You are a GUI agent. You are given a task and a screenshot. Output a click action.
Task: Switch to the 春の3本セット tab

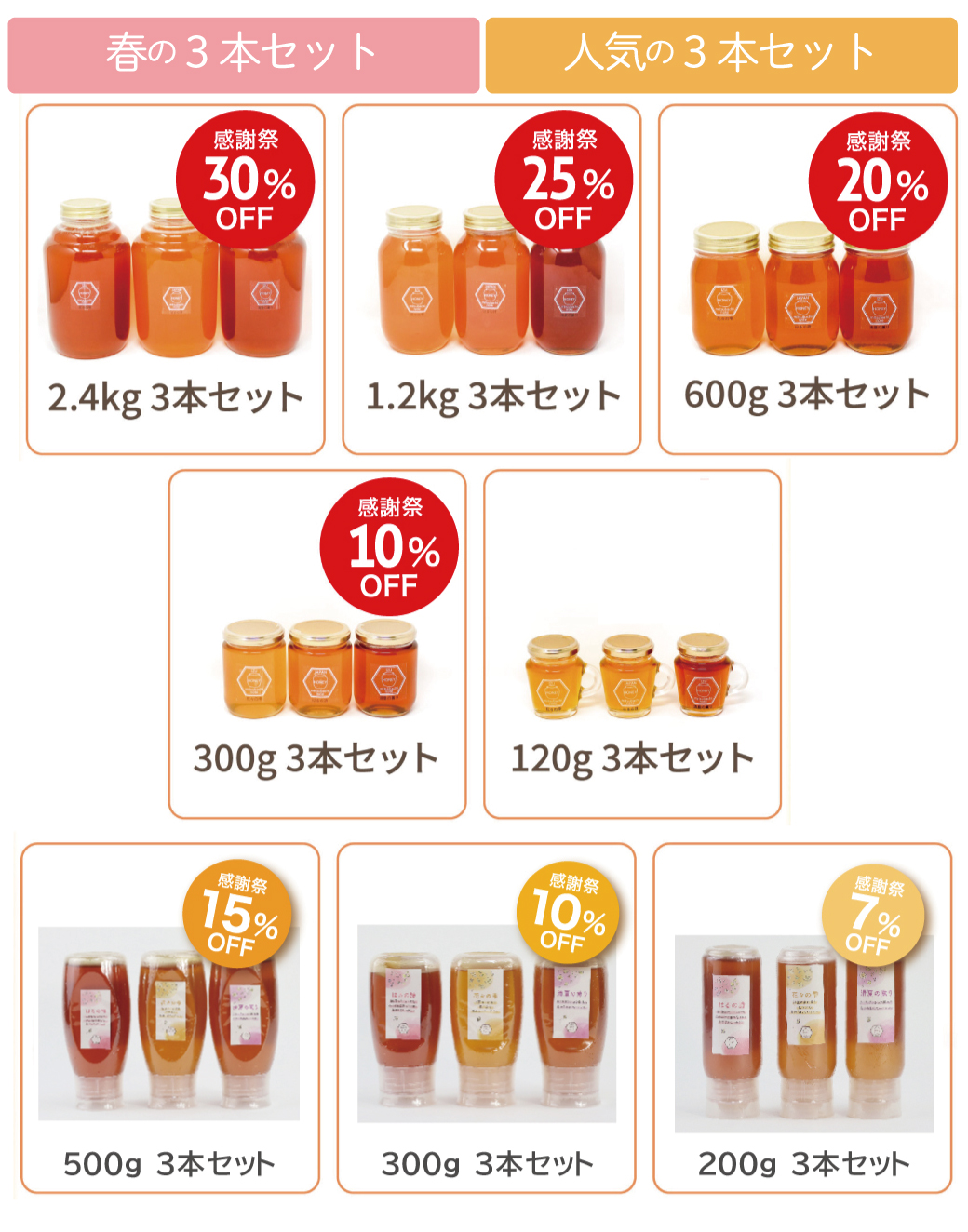(244, 54)
